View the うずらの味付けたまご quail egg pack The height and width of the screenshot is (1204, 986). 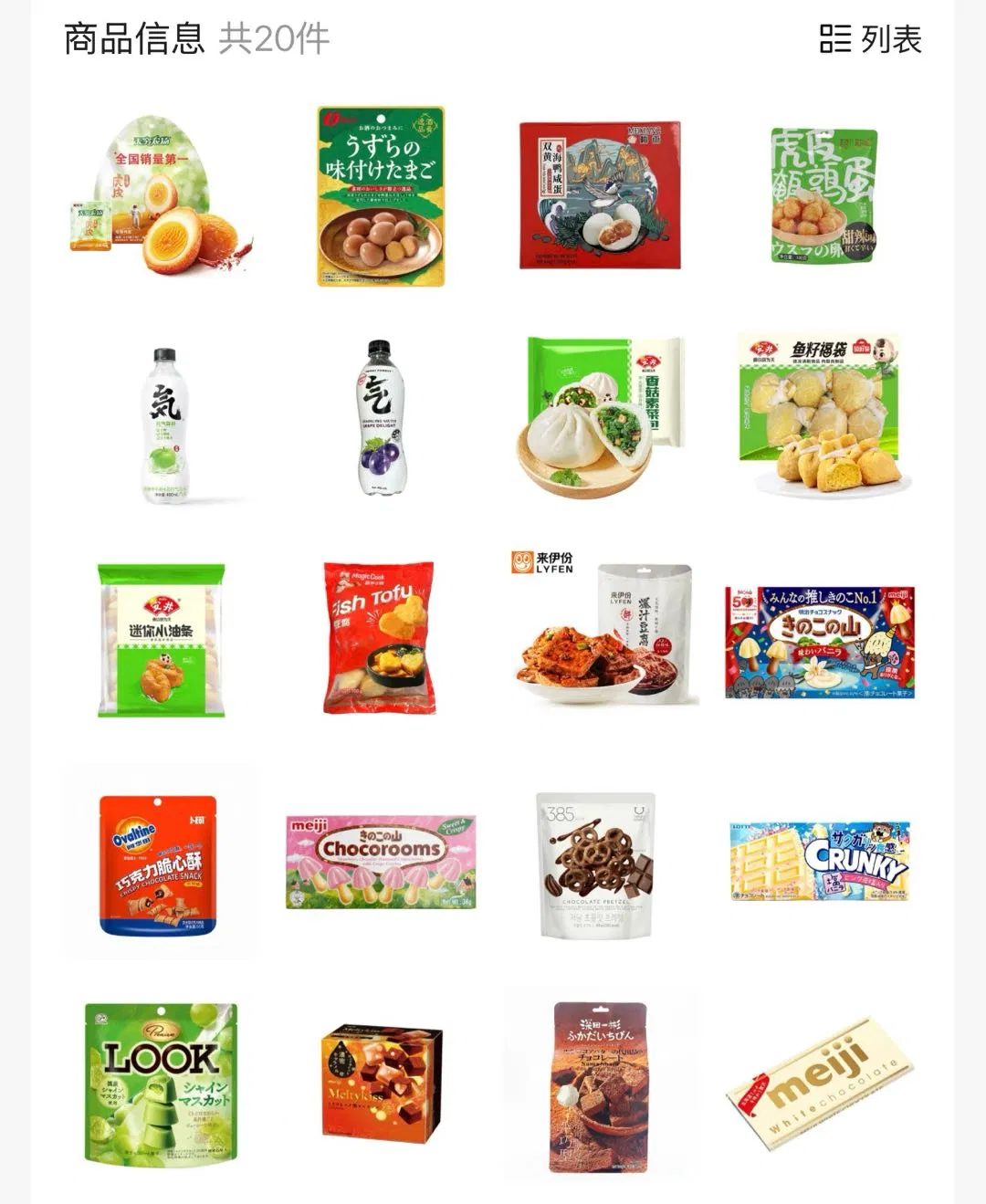pyautogui.click(x=381, y=196)
